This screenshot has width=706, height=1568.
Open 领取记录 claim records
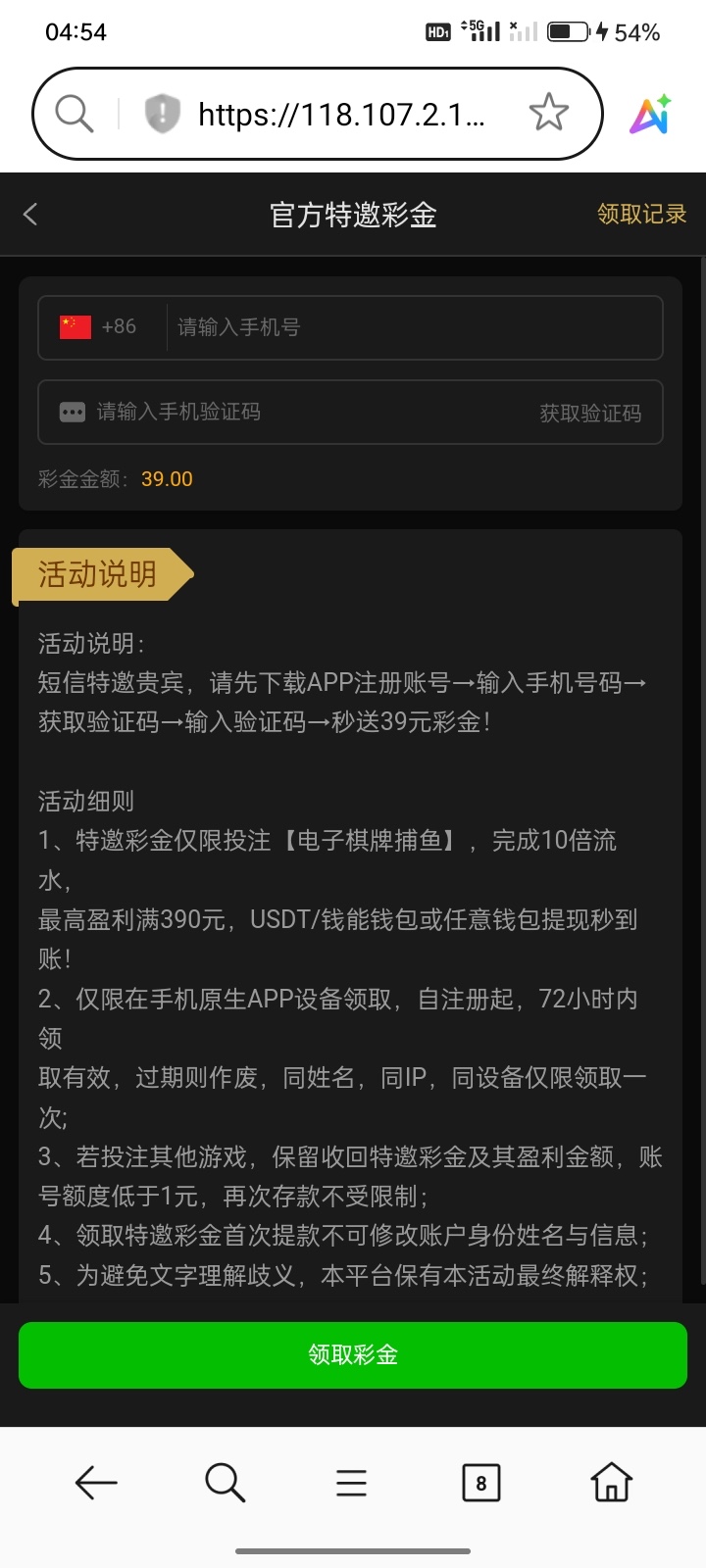point(641,215)
